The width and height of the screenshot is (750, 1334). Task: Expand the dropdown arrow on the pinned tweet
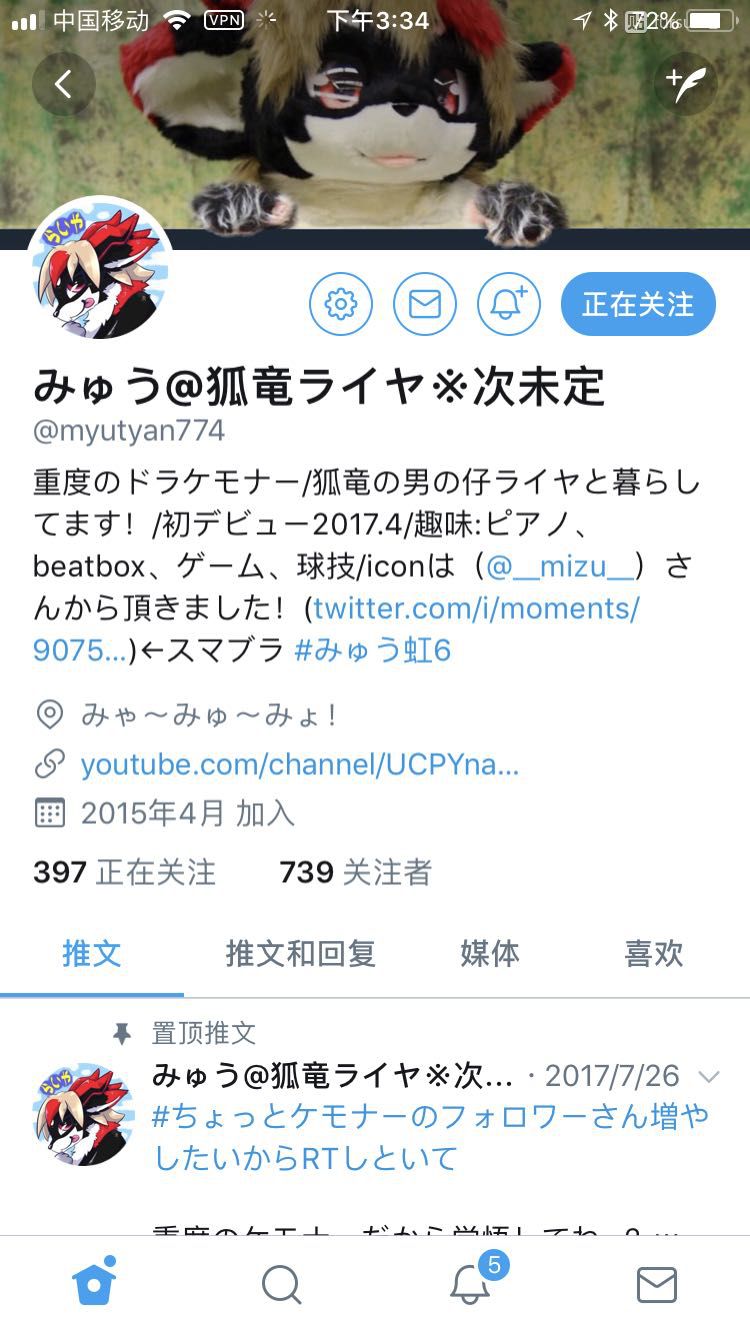coord(708,1077)
